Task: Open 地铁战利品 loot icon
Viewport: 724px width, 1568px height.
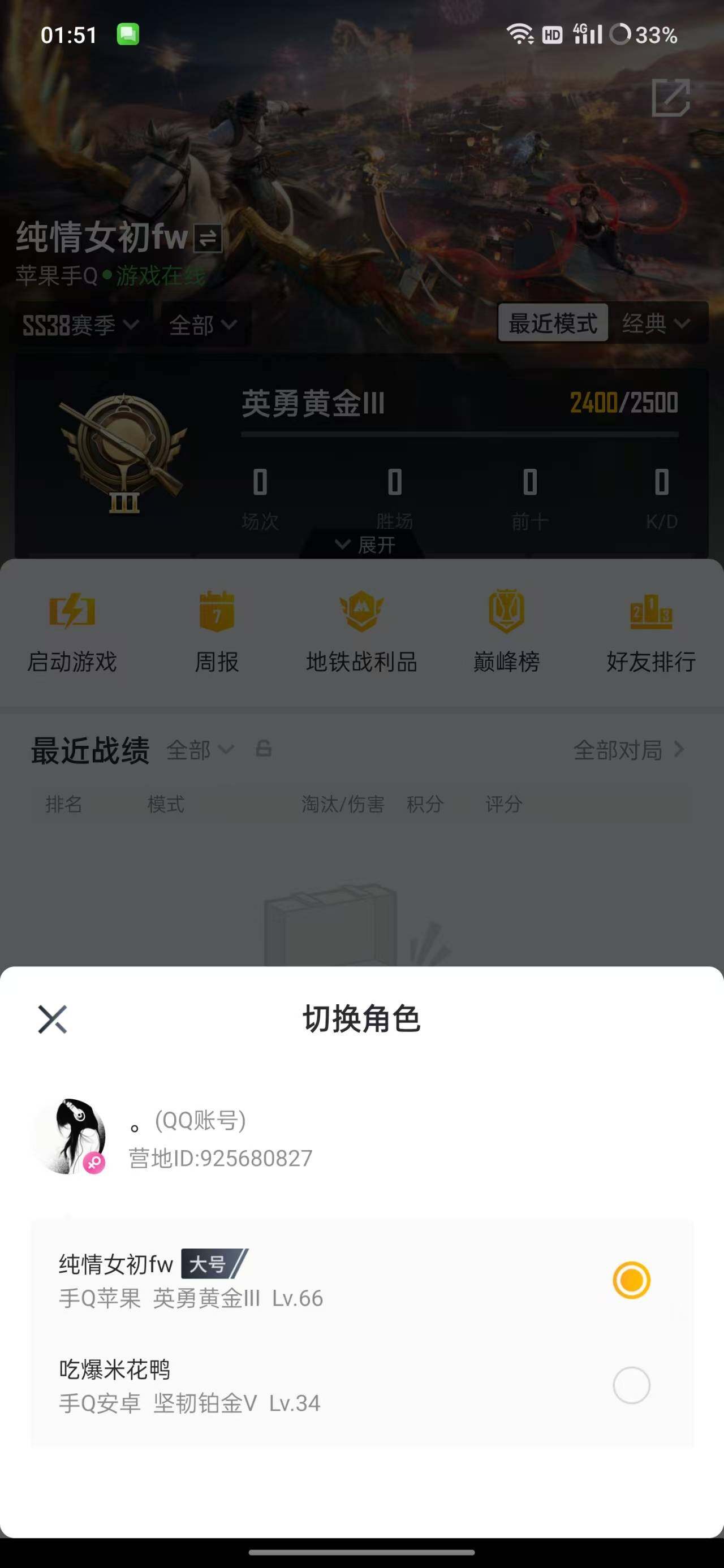Action: coord(361,616)
